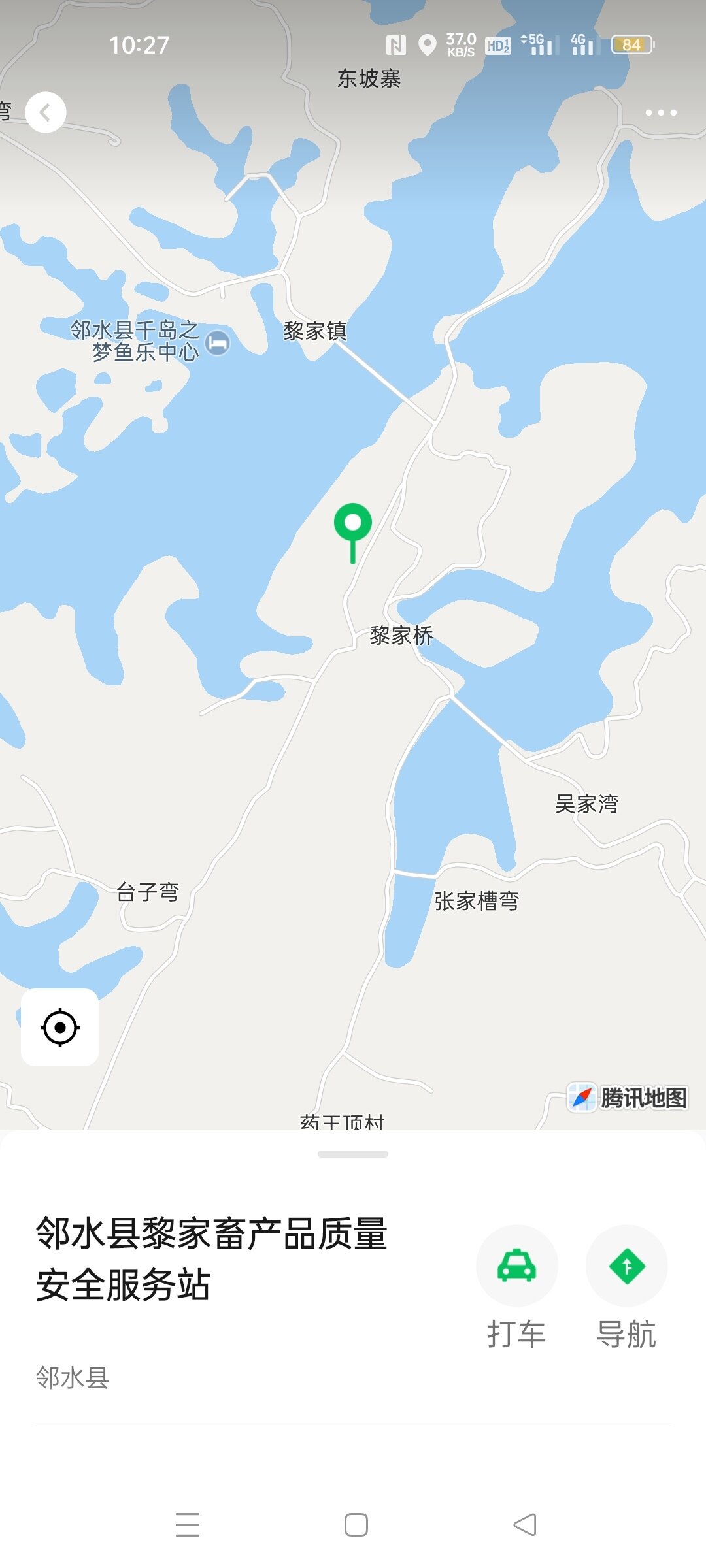Expand the location details sheet handle

353,1154
